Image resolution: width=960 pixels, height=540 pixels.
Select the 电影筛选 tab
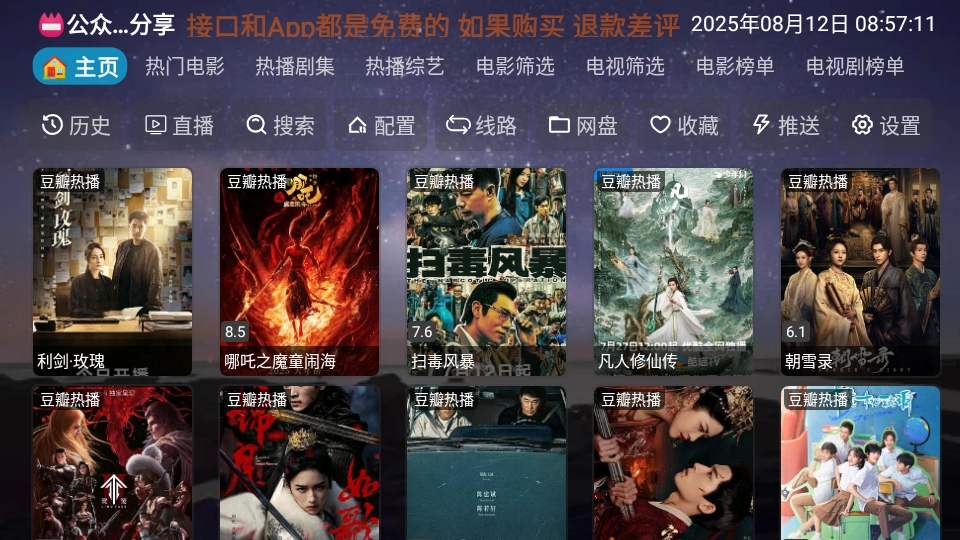coord(515,67)
